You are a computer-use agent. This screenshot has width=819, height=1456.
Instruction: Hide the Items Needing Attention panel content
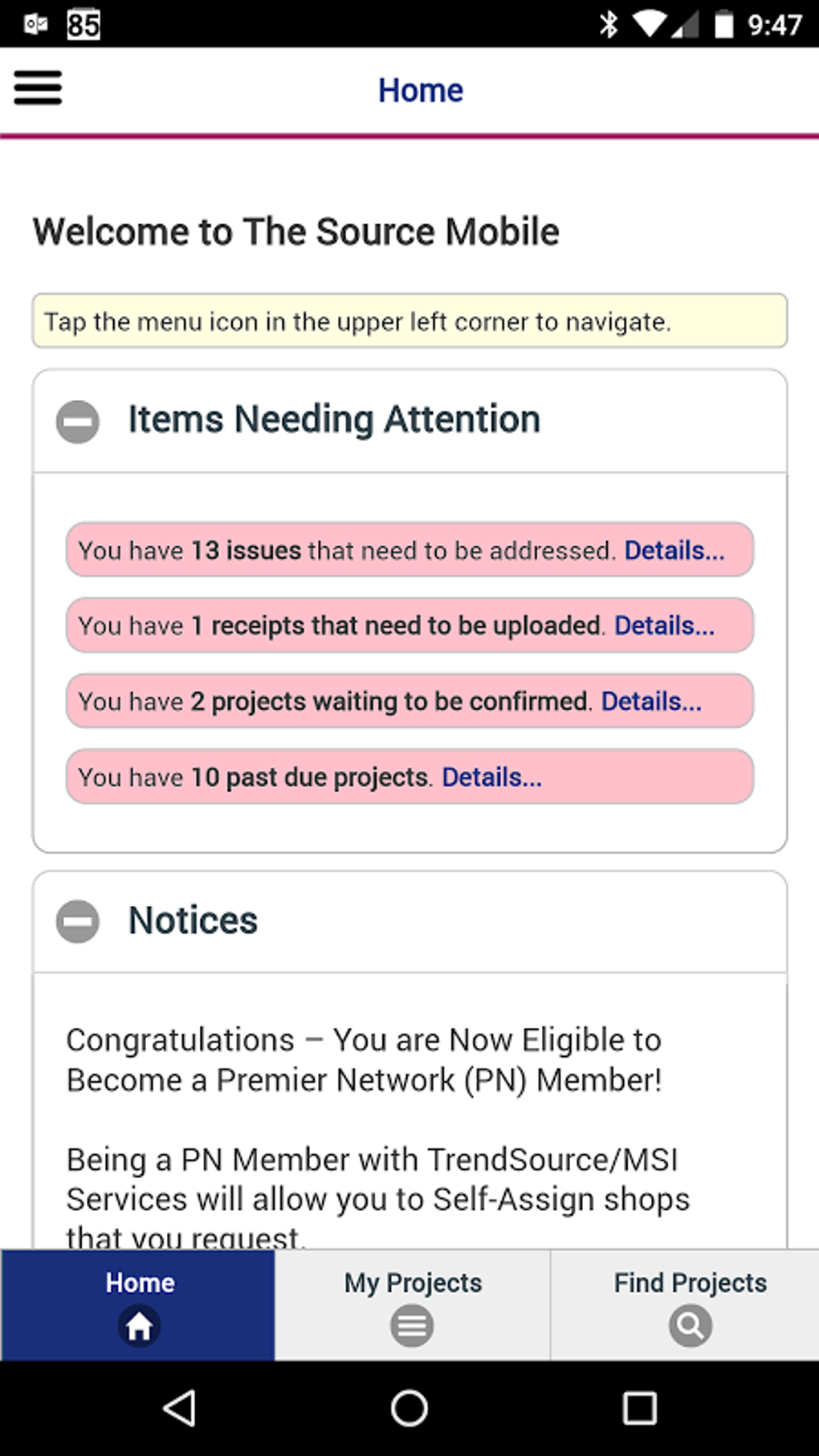pyautogui.click(x=77, y=422)
